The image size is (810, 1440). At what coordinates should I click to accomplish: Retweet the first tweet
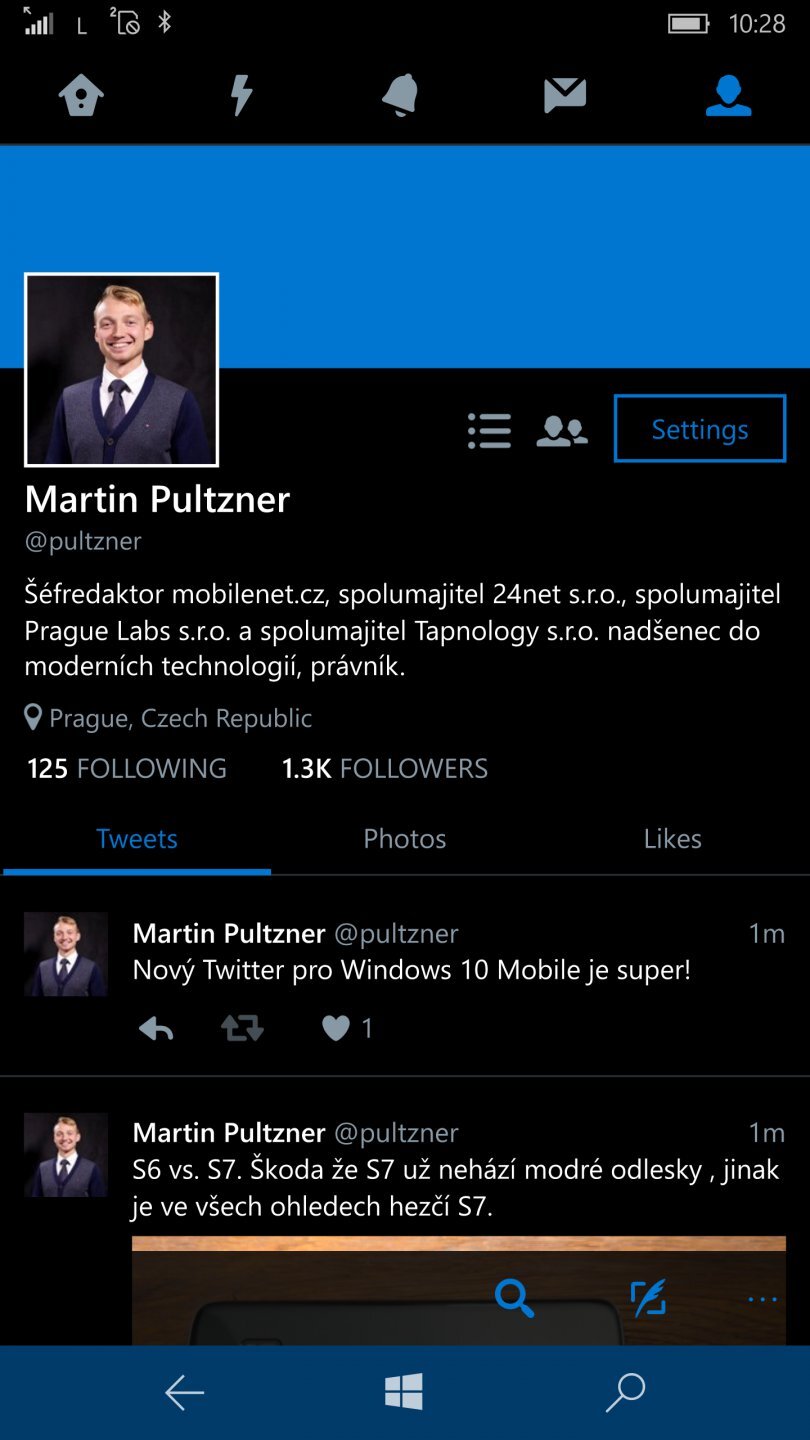[242, 1028]
